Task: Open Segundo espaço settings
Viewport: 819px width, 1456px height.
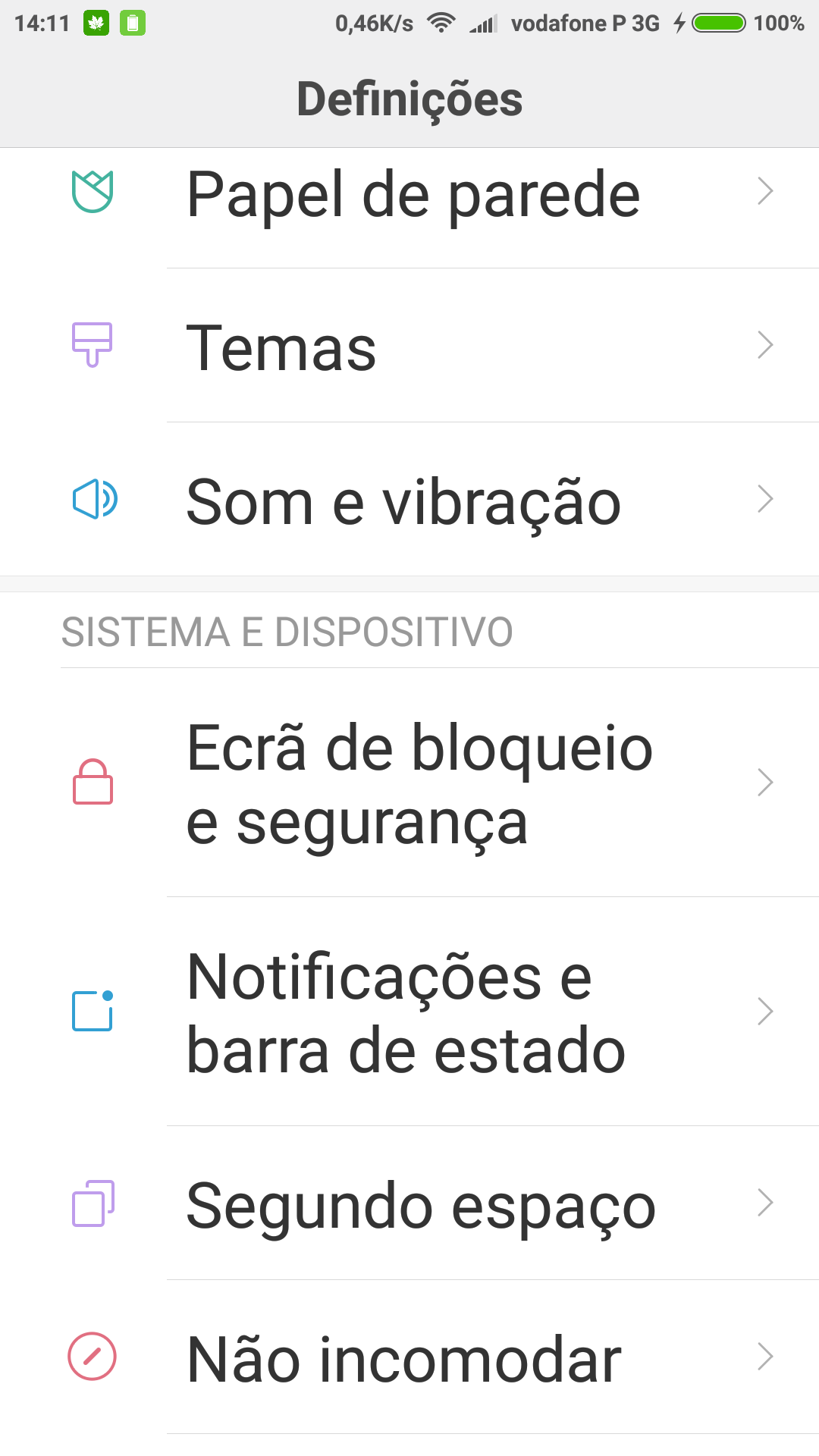Action: tap(409, 1203)
